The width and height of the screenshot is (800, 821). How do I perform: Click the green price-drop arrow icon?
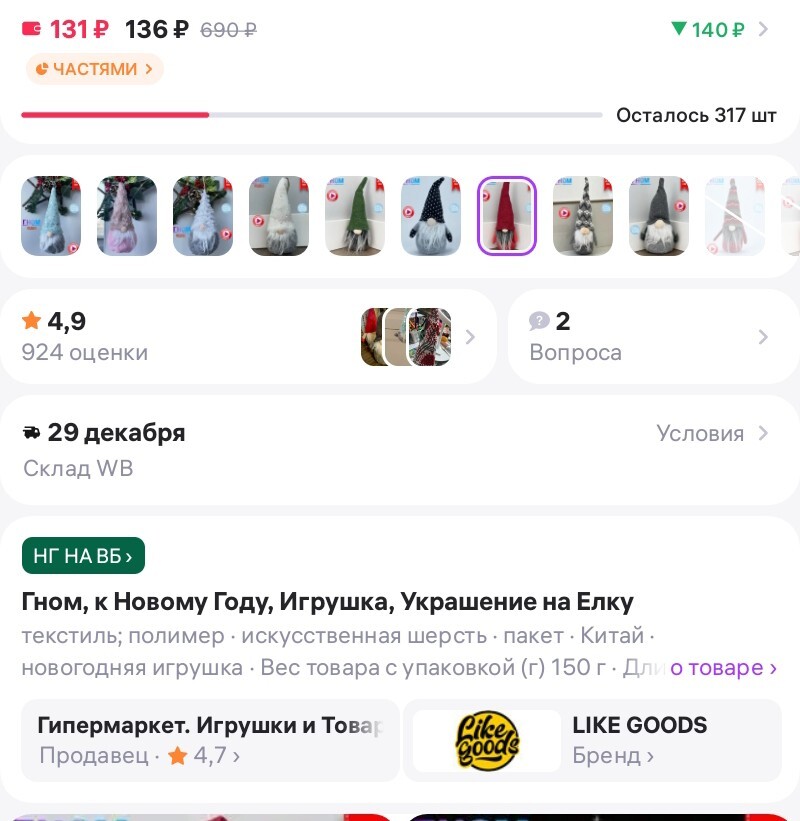pos(679,30)
